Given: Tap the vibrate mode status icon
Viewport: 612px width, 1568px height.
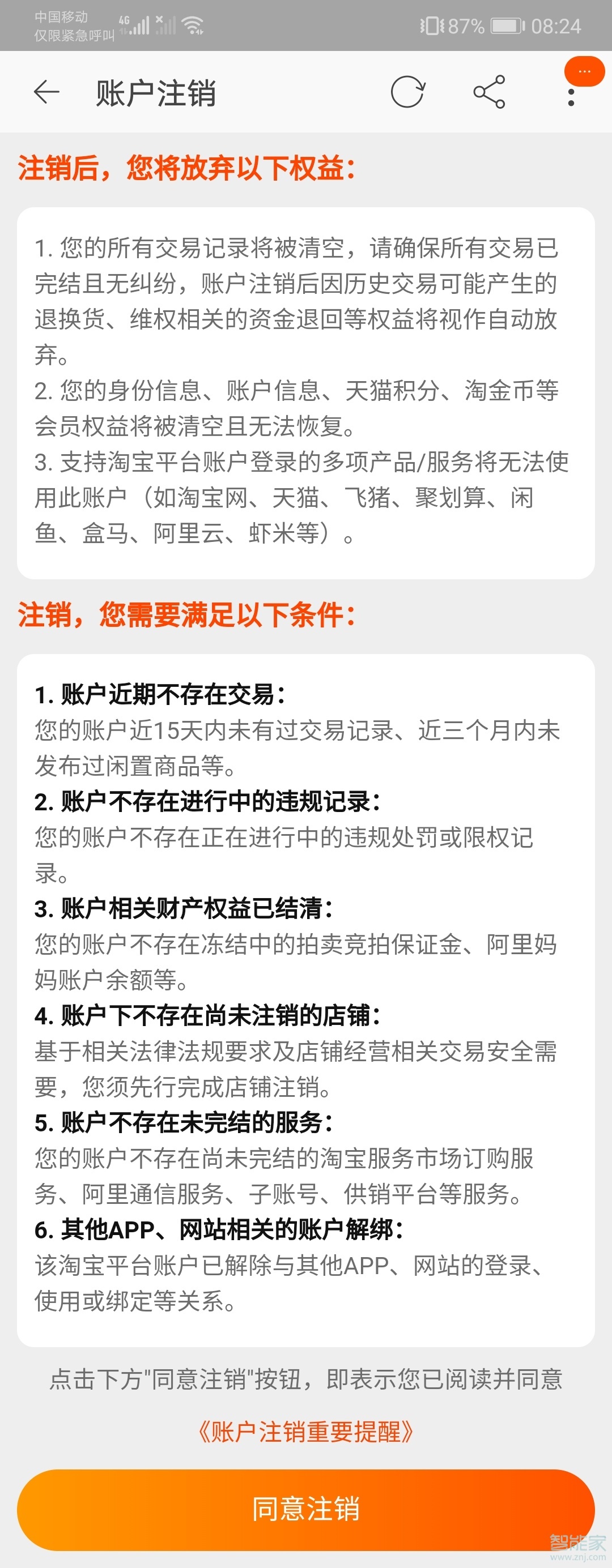Looking at the screenshot, I should 432,24.
